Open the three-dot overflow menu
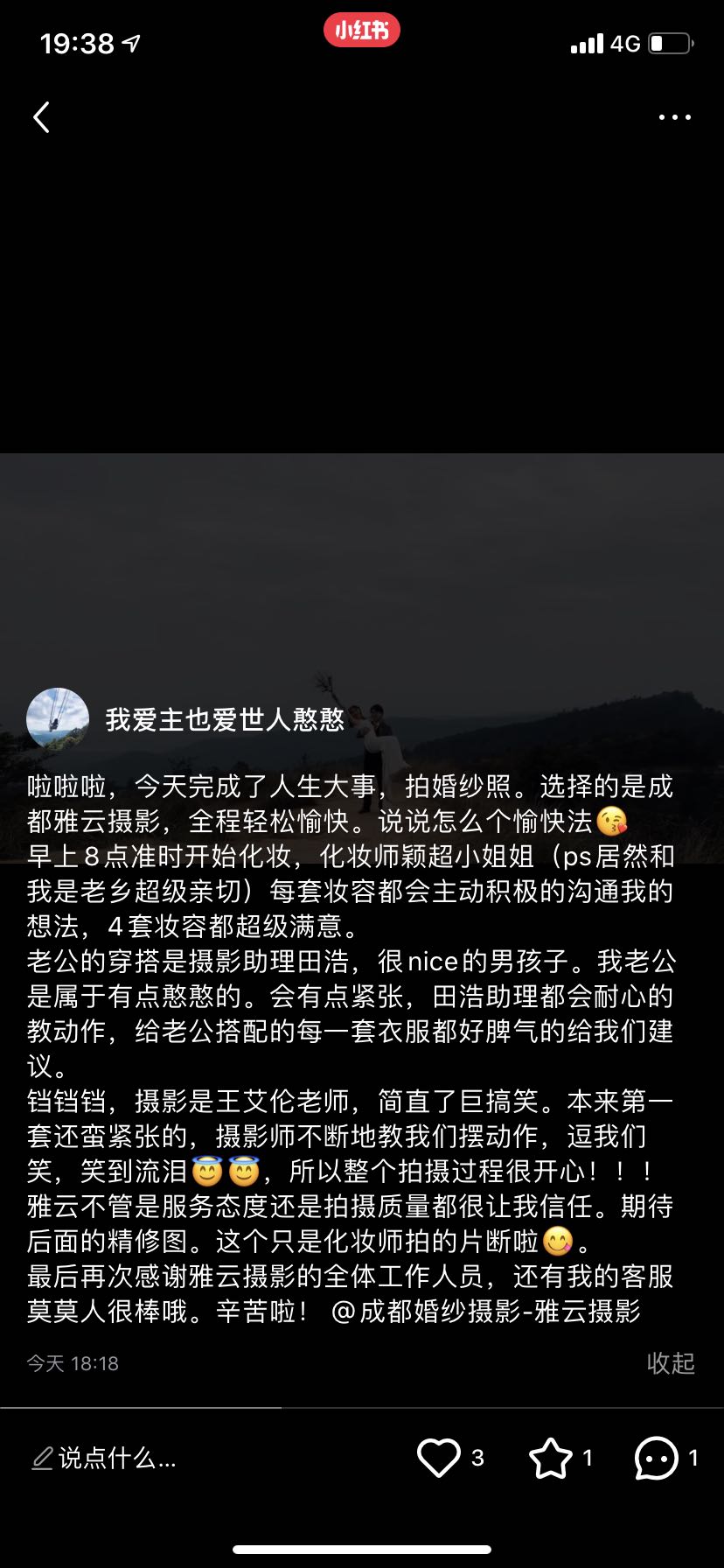Screen dimensions: 724x1568 click(x=674, y=117)
